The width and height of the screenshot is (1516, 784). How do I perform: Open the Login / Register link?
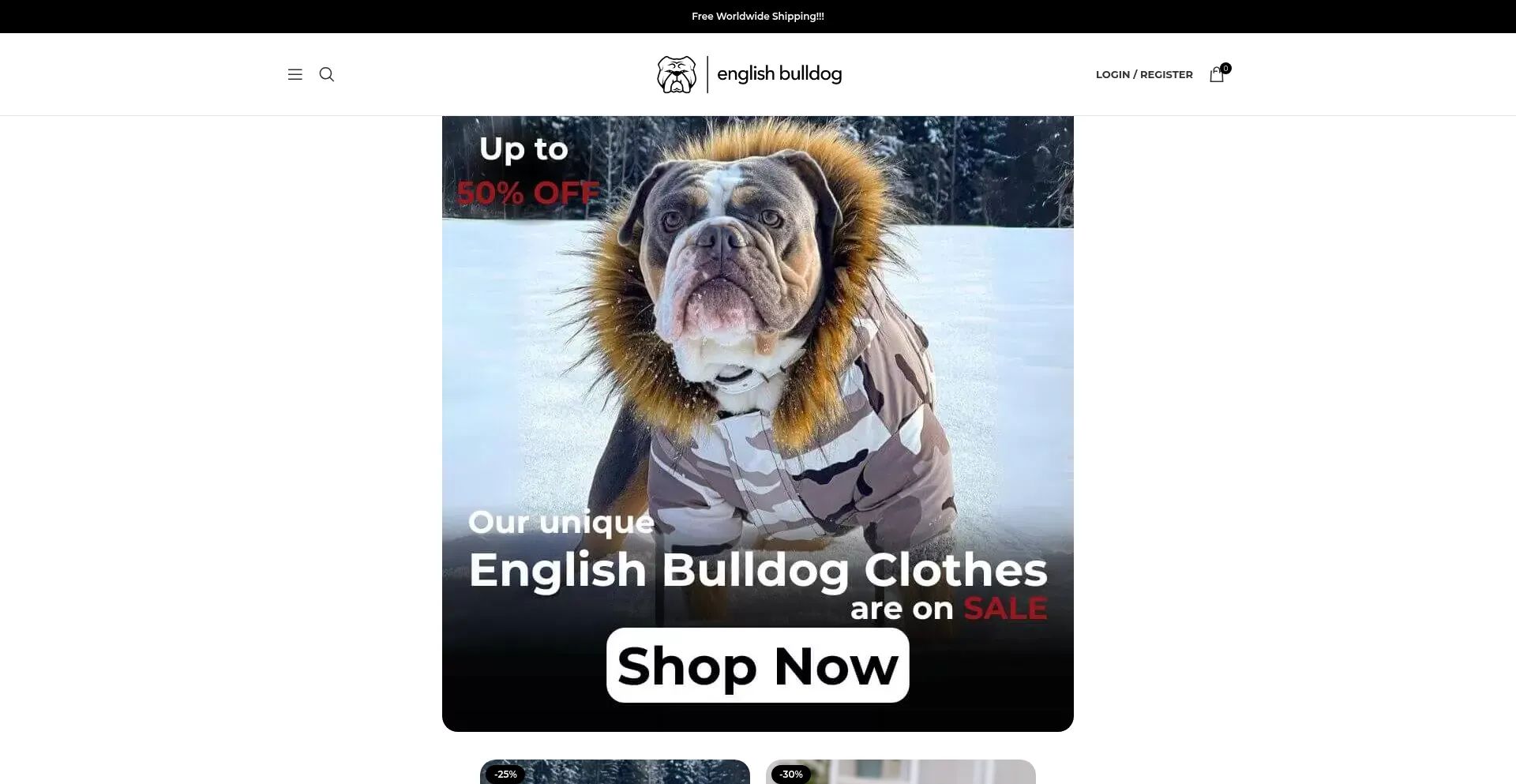[x=1143, y=74]
